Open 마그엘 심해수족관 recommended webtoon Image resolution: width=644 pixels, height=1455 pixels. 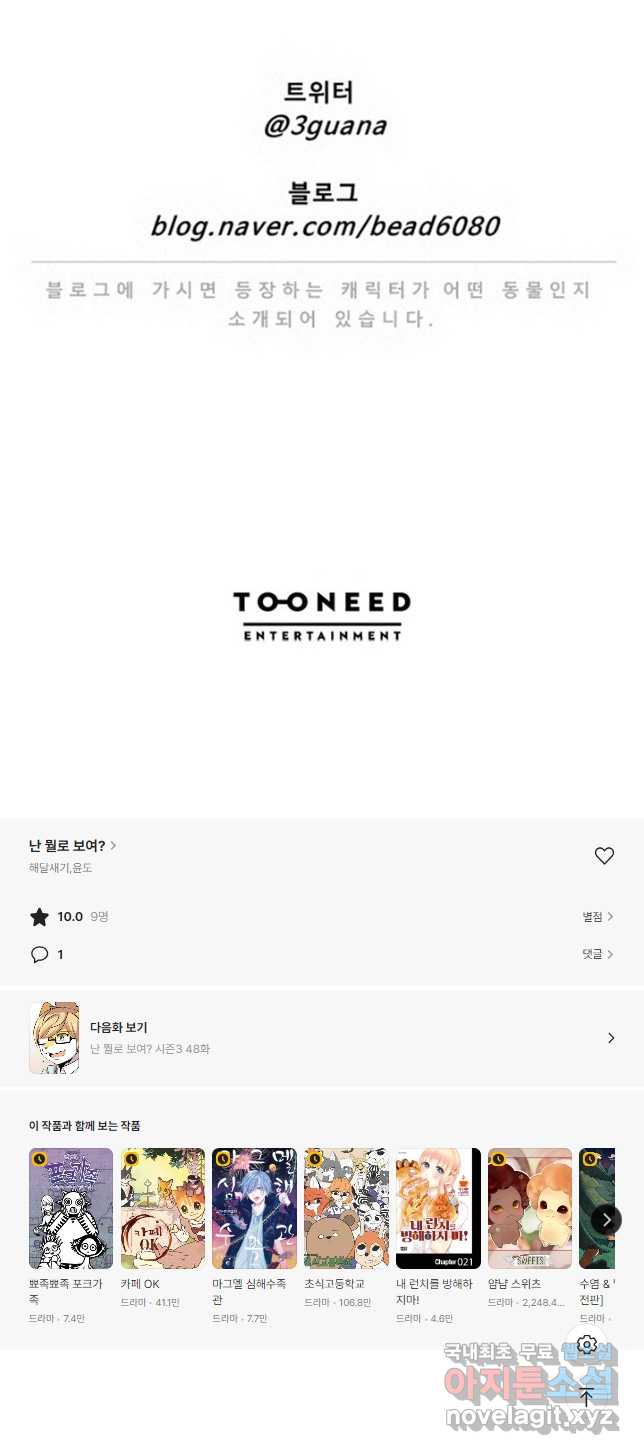tap(254, 1208)
